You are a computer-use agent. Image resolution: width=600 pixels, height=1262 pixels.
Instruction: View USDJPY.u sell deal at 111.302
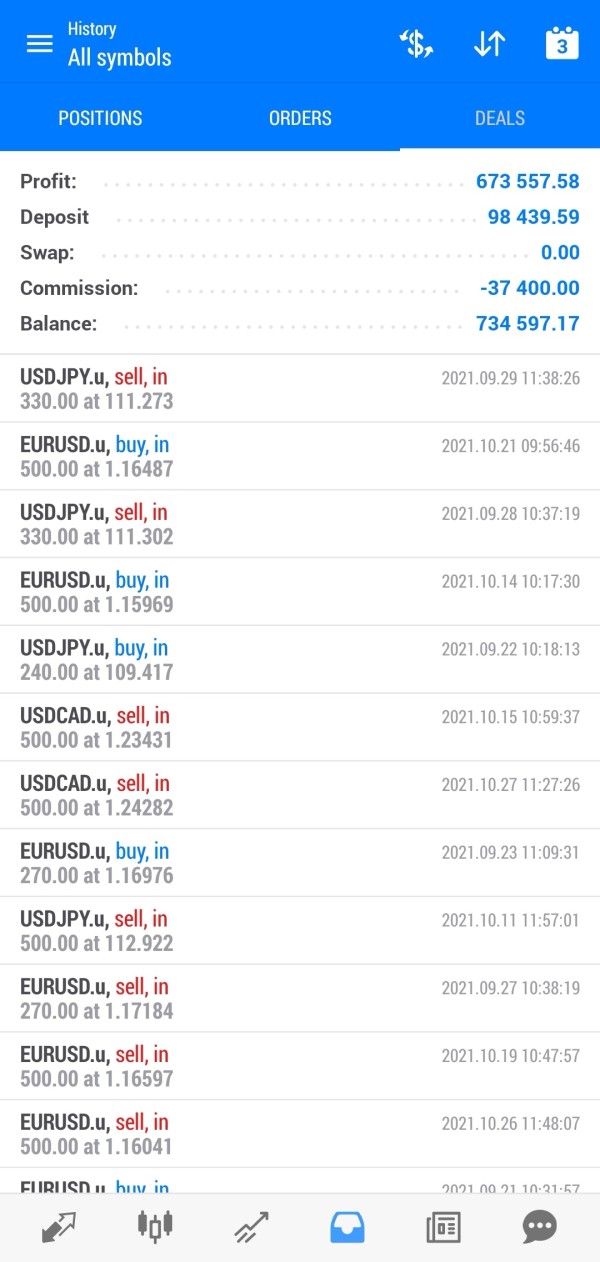point(300,524)
